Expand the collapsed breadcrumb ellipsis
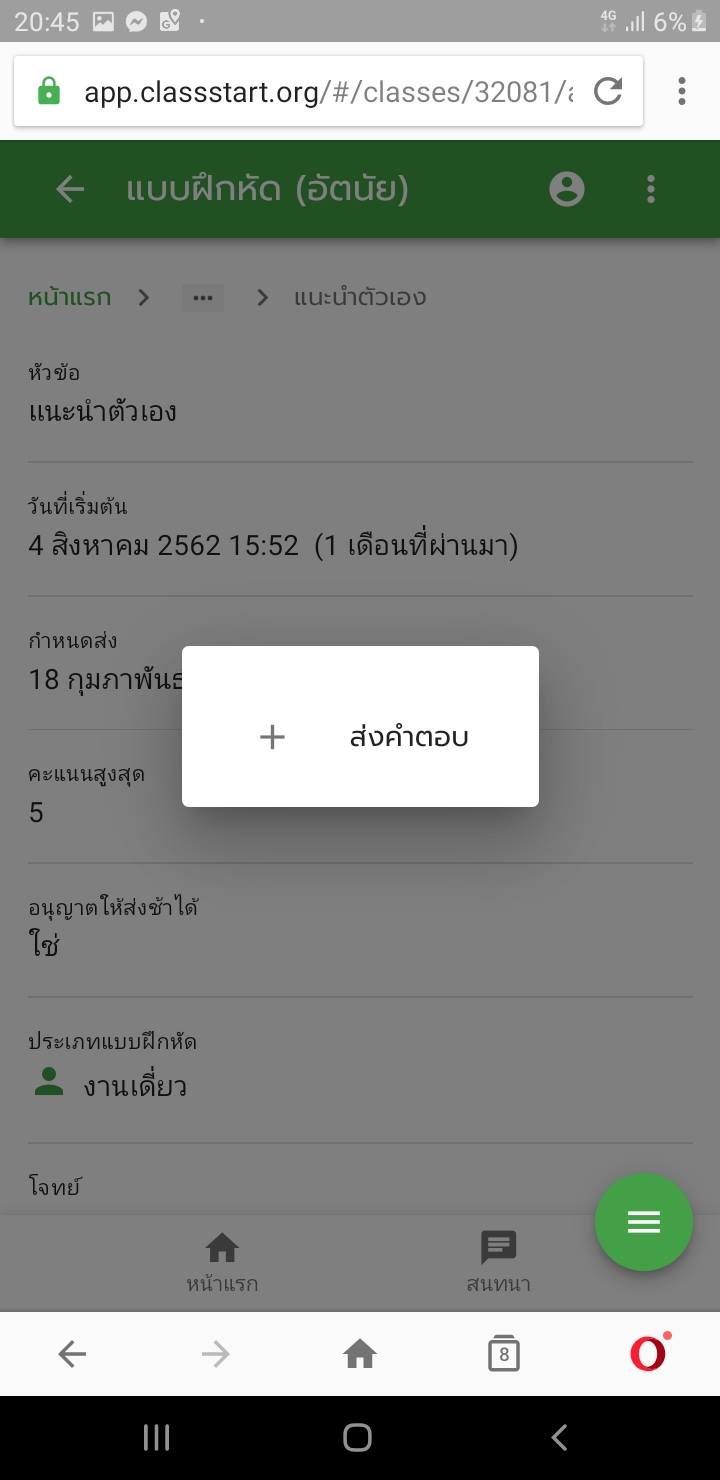Screen dimensions: 720x1480 click(x=203, y=298)
